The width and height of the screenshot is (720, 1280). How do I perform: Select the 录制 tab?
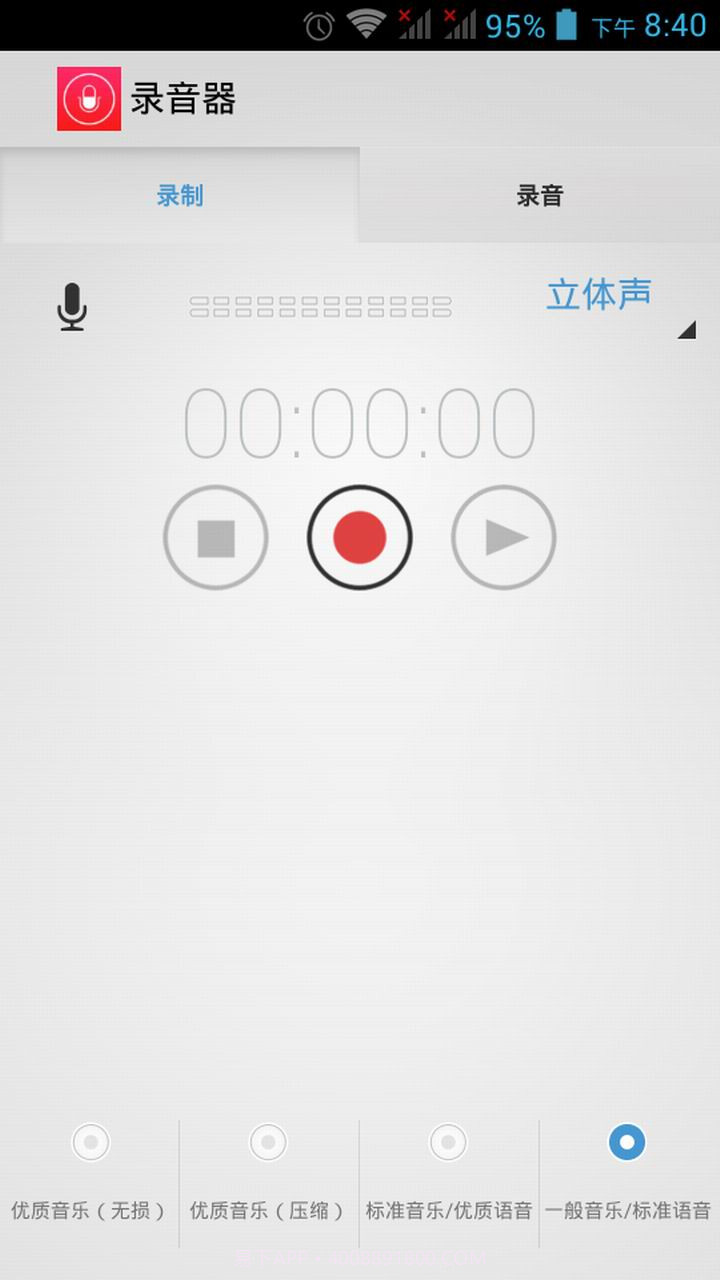coord(180,196)
